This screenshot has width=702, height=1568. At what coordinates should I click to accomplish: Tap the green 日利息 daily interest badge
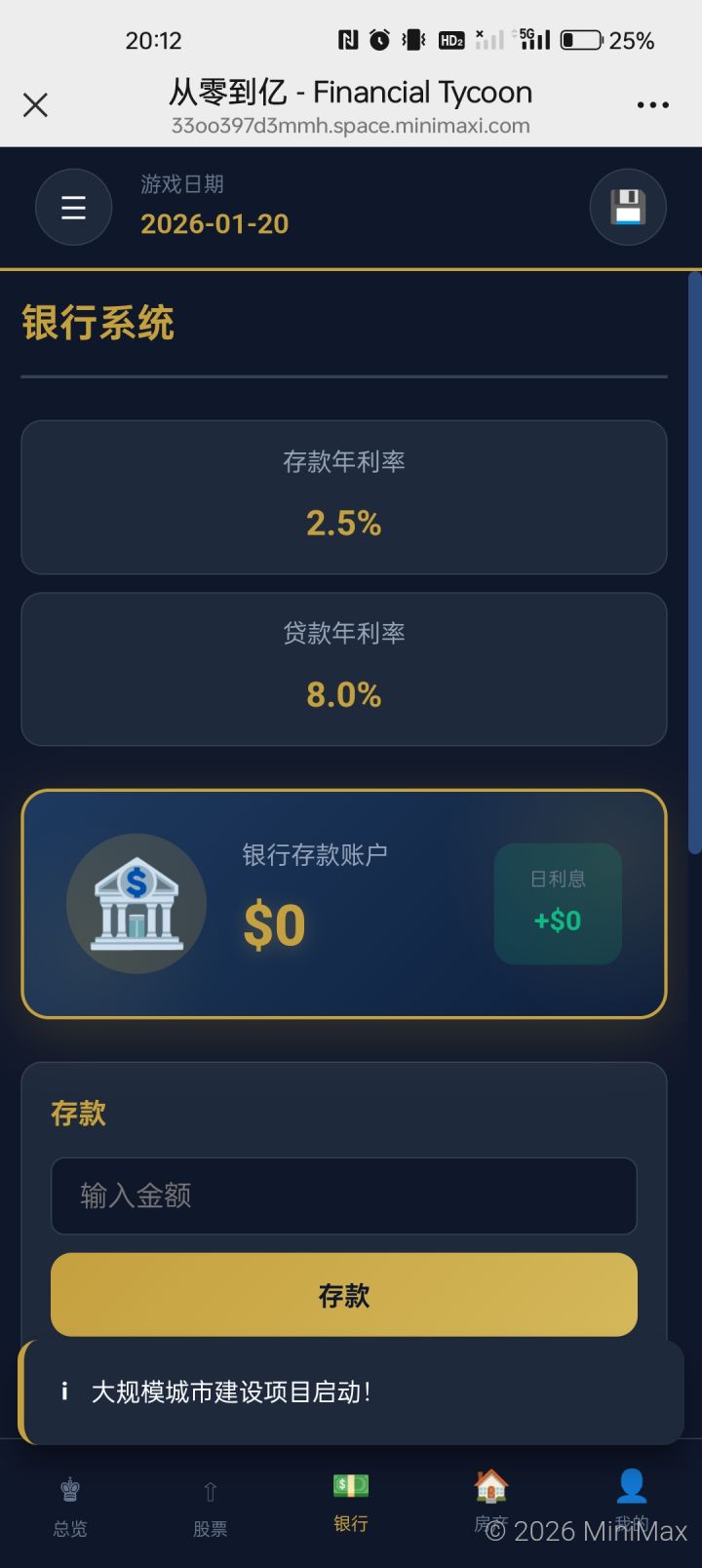tap(557, 903)
